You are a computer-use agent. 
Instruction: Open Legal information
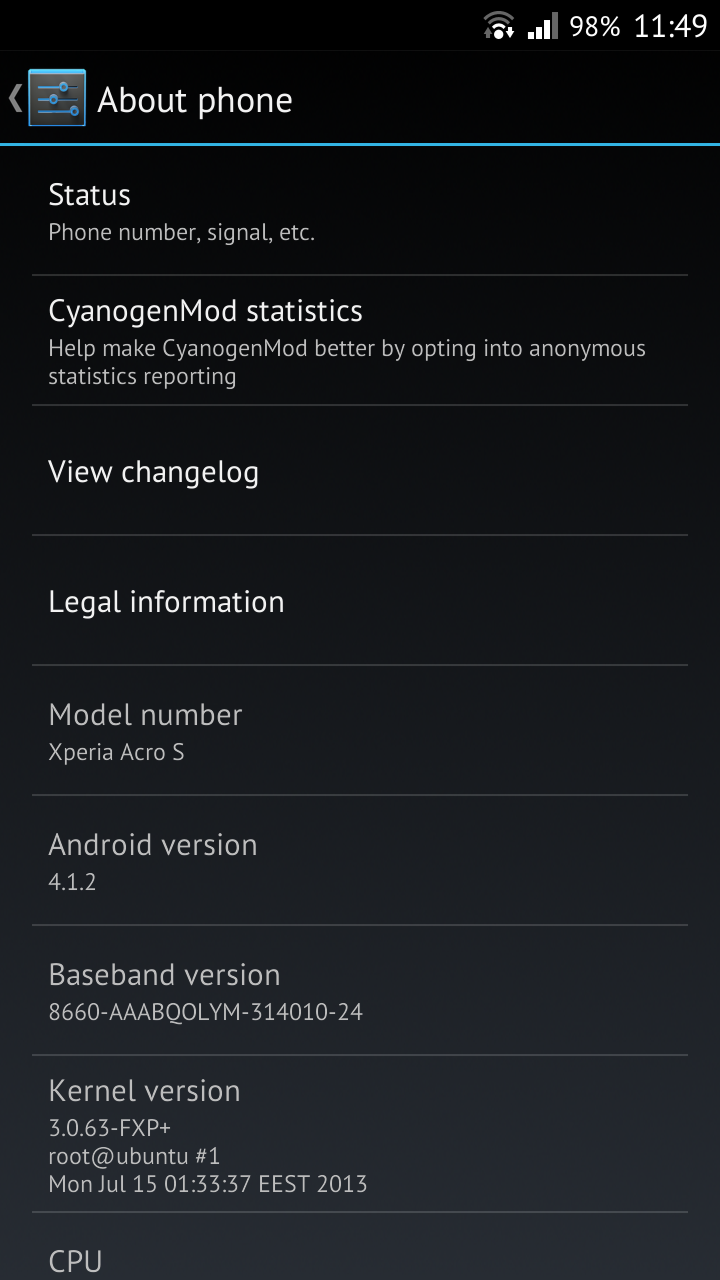[x=360, y=601]
